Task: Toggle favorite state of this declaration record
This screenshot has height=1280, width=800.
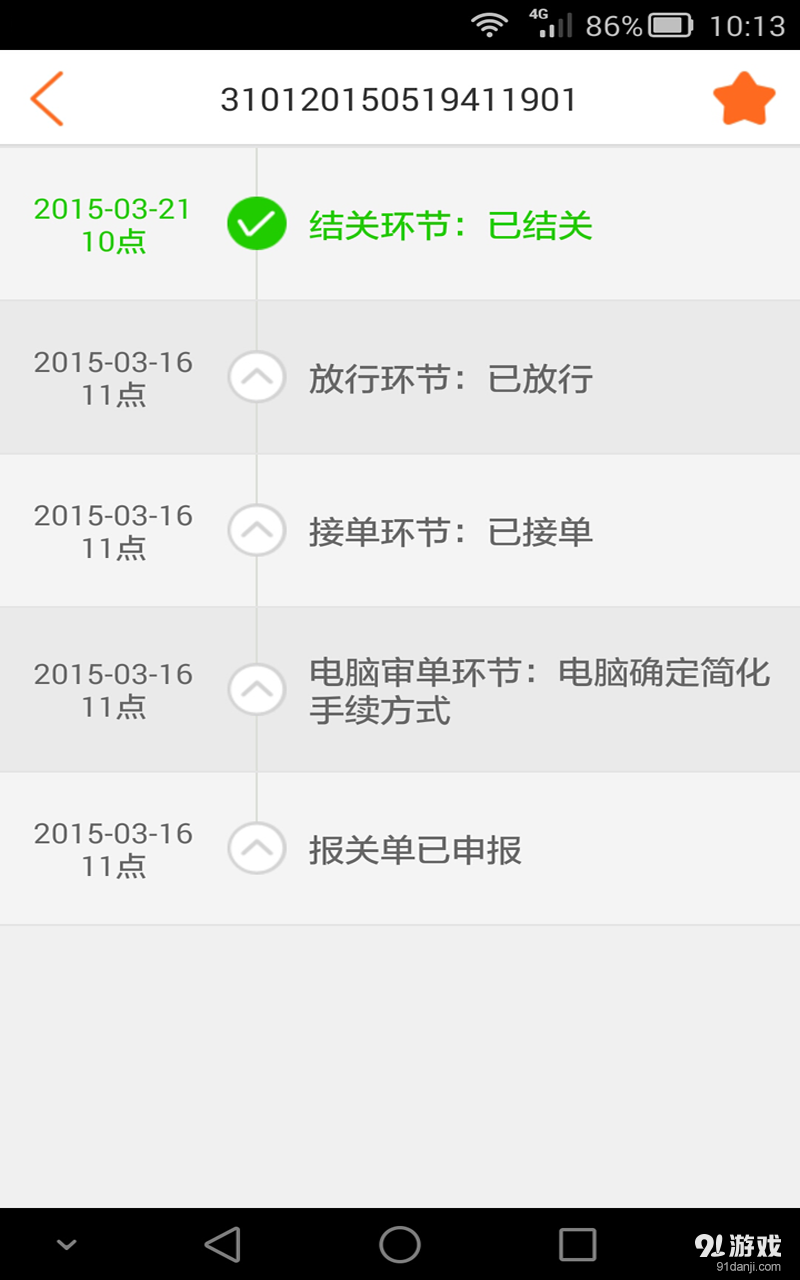Action: (744, 97)
